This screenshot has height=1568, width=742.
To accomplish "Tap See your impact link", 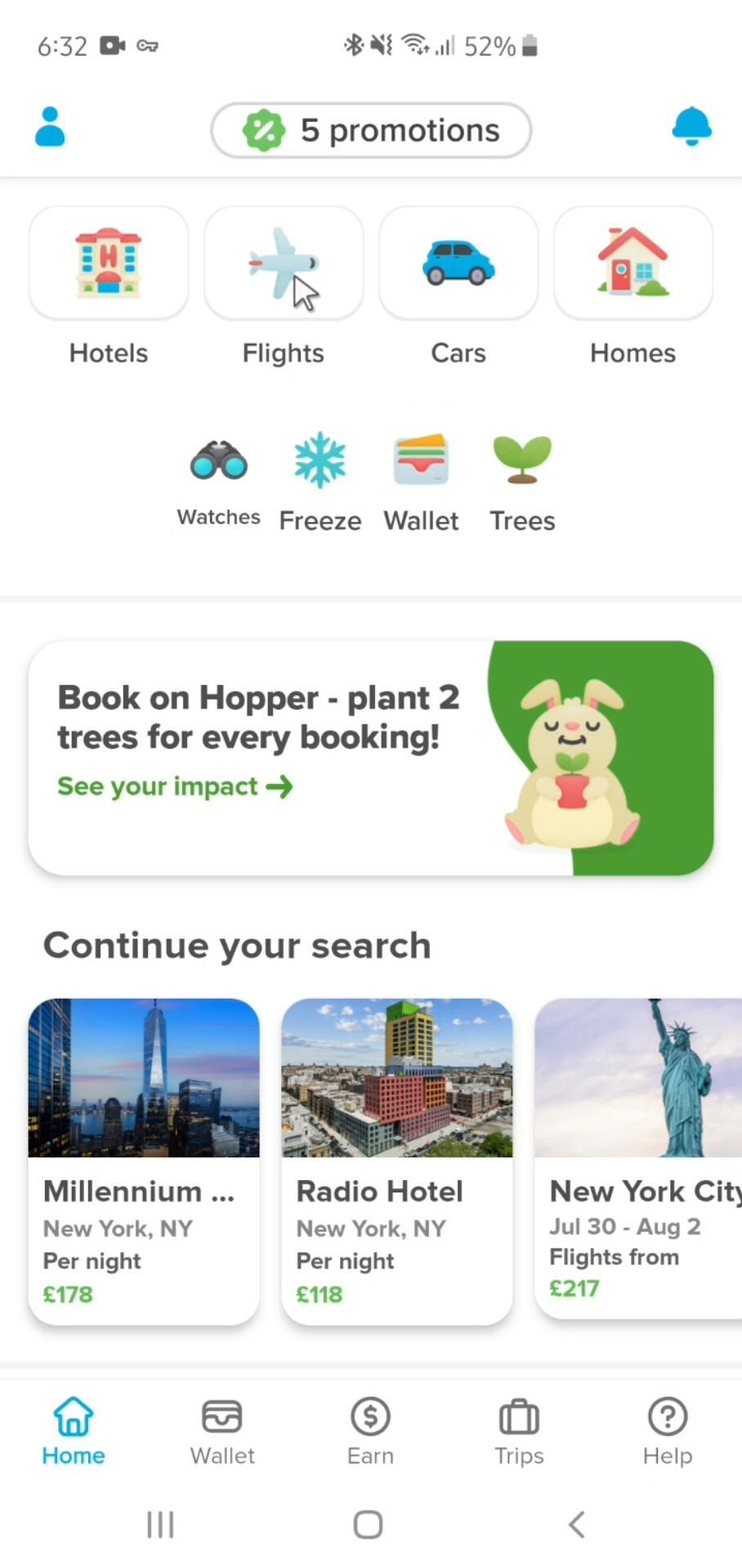I will (175, 786).
